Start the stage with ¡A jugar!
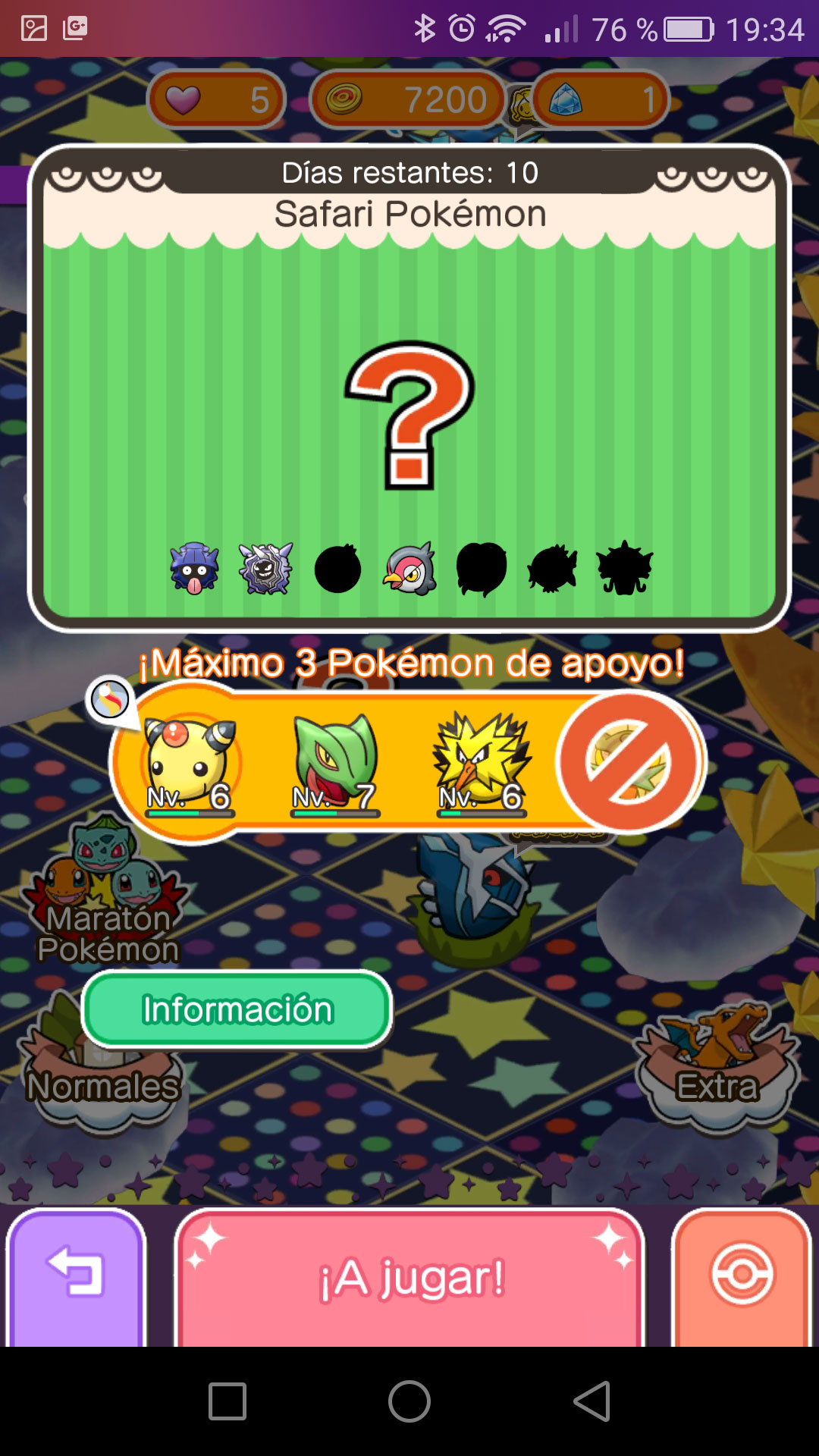Screen dimensions: 819x1456 tap(409, 1279)
